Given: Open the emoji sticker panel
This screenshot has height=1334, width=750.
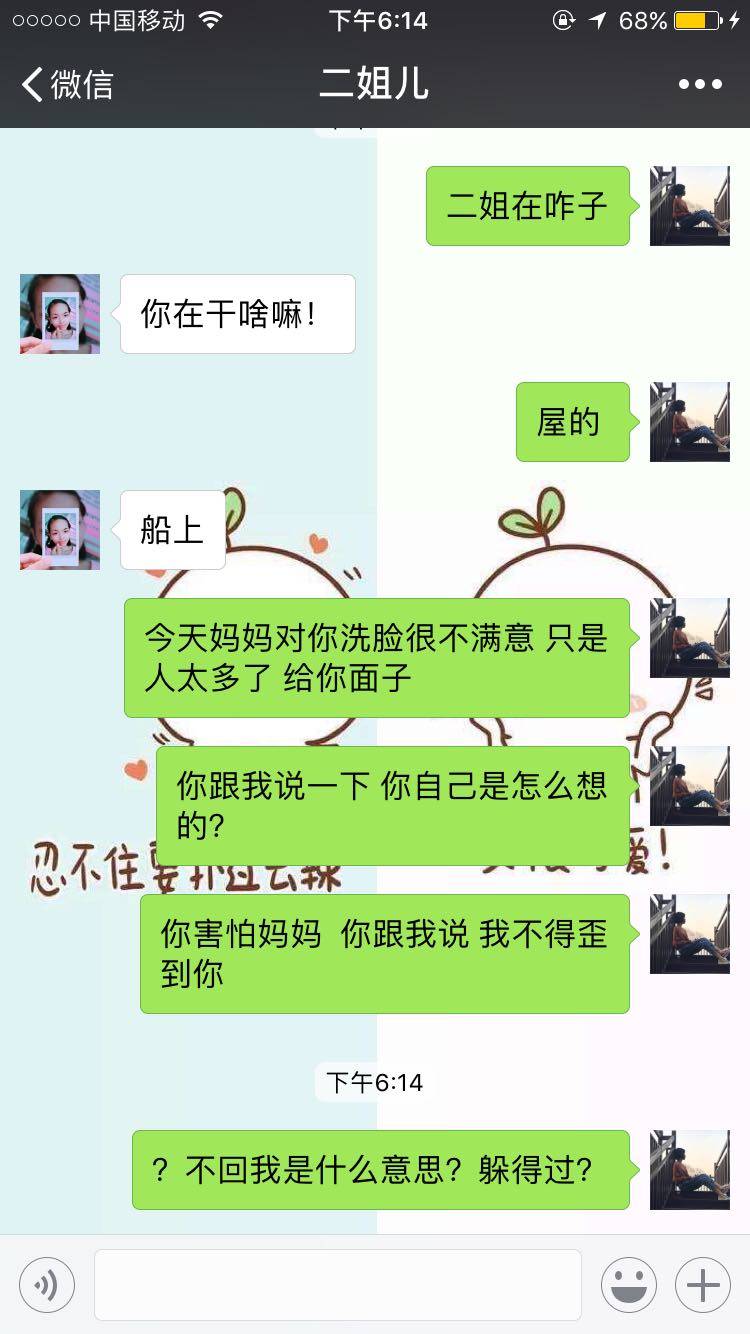Looking at the screenshot, I should [629, 1285].
